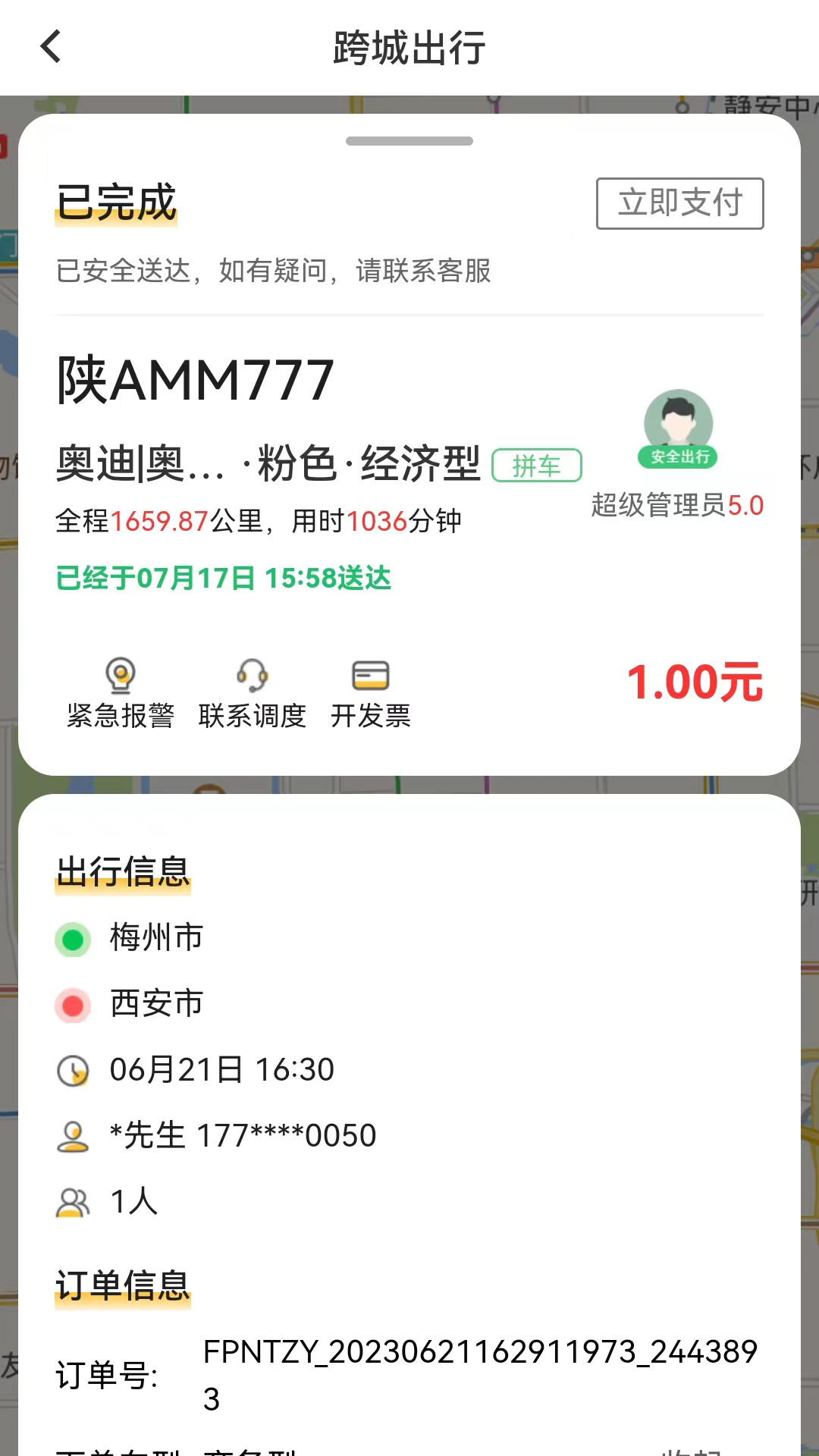Tap the back arrow to leave 跨城出行
Viewport: 819px width, 1456px height.
50,46
